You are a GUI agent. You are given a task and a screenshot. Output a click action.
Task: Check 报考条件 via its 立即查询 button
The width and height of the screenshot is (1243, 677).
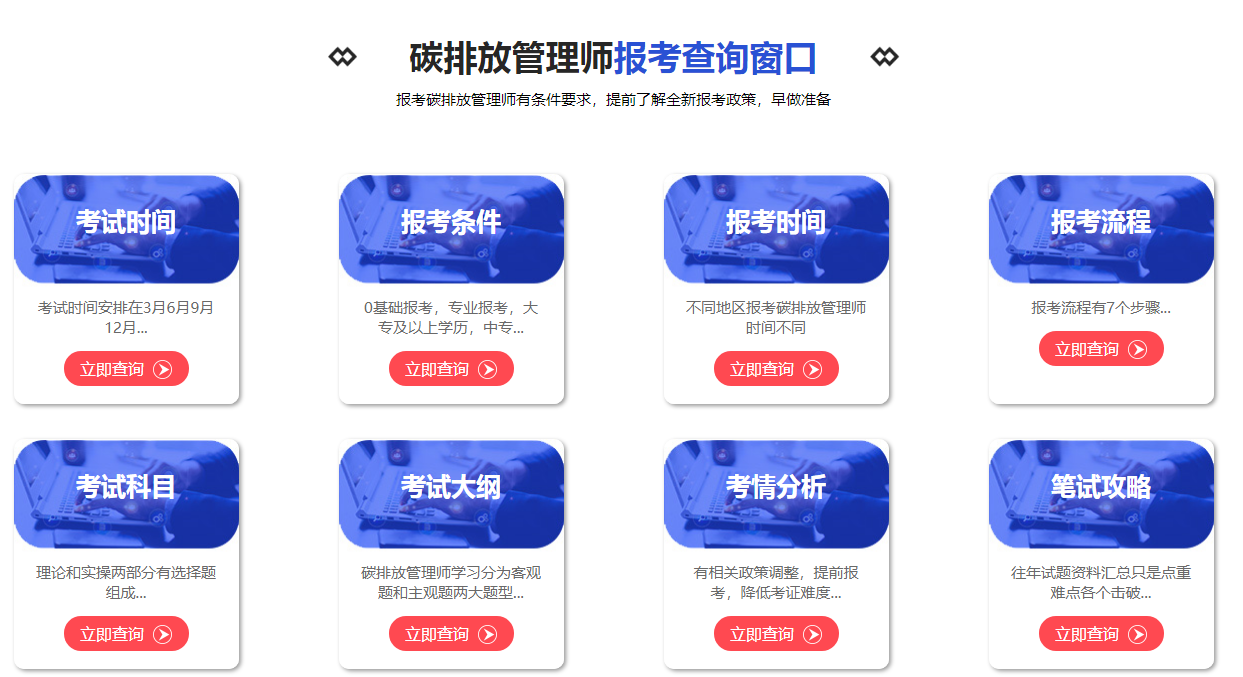pyautogui.click(x=451, y=369)
